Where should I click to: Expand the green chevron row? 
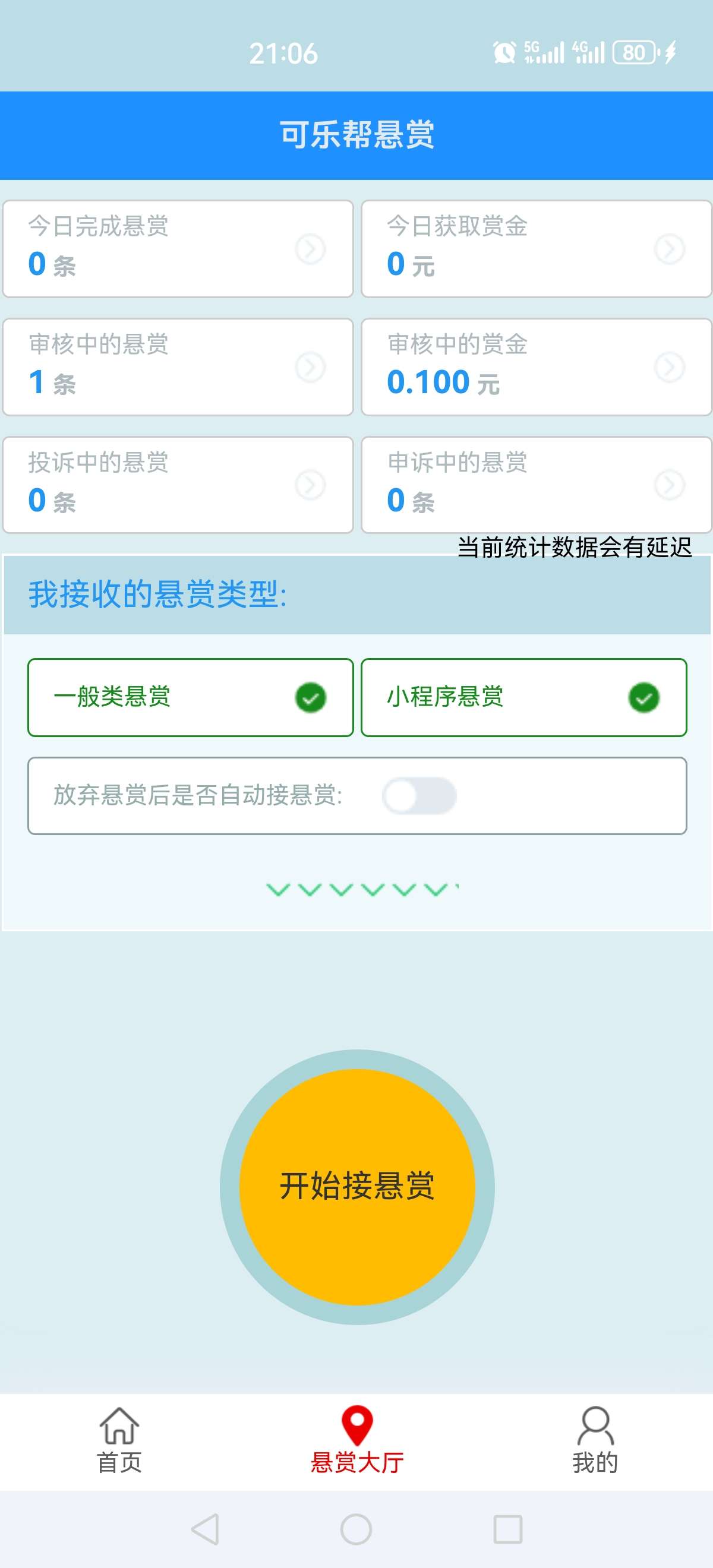pyautogui.click(x=362, y=890)
